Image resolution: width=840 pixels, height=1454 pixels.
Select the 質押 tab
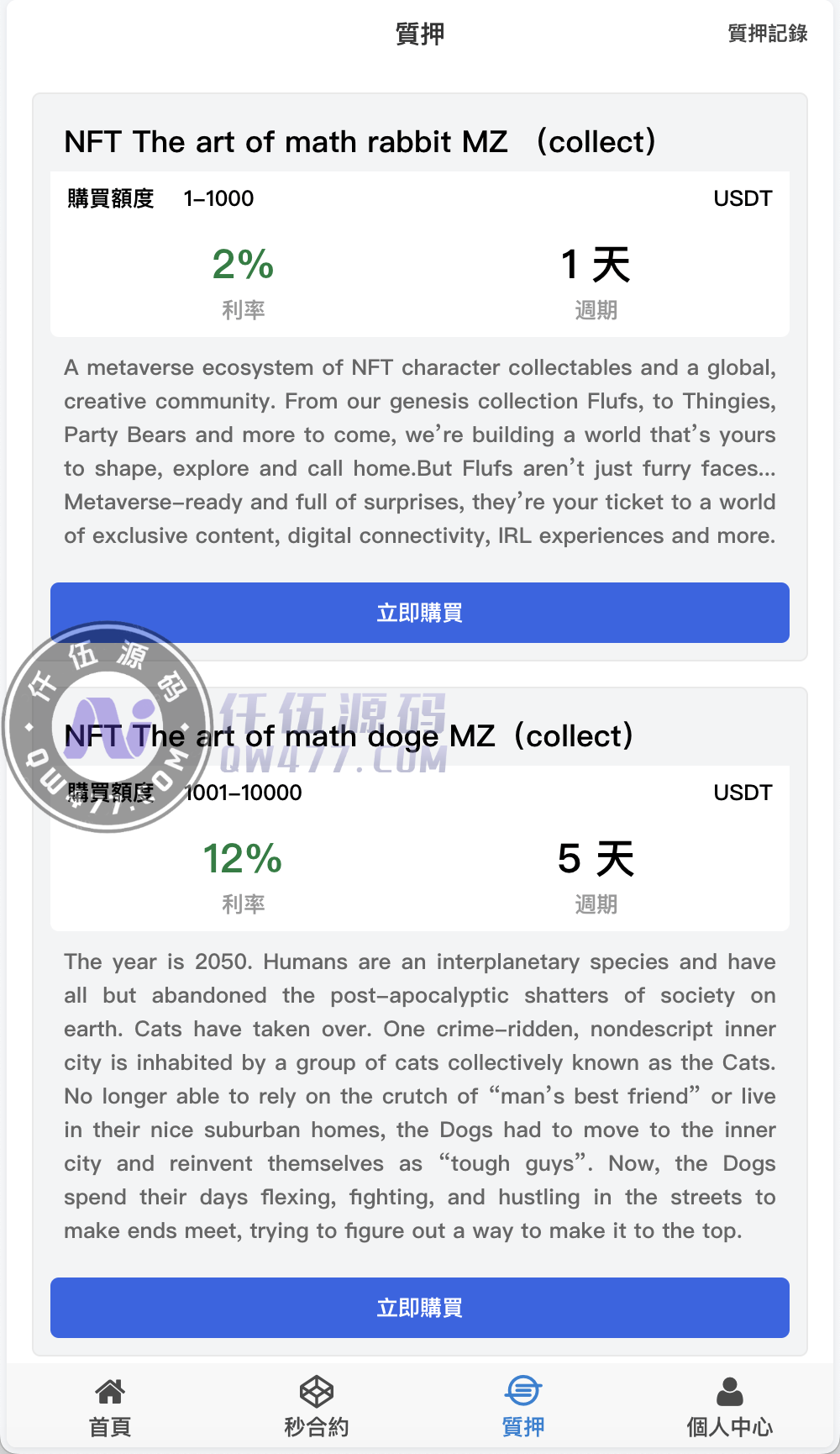(522, 1407)
